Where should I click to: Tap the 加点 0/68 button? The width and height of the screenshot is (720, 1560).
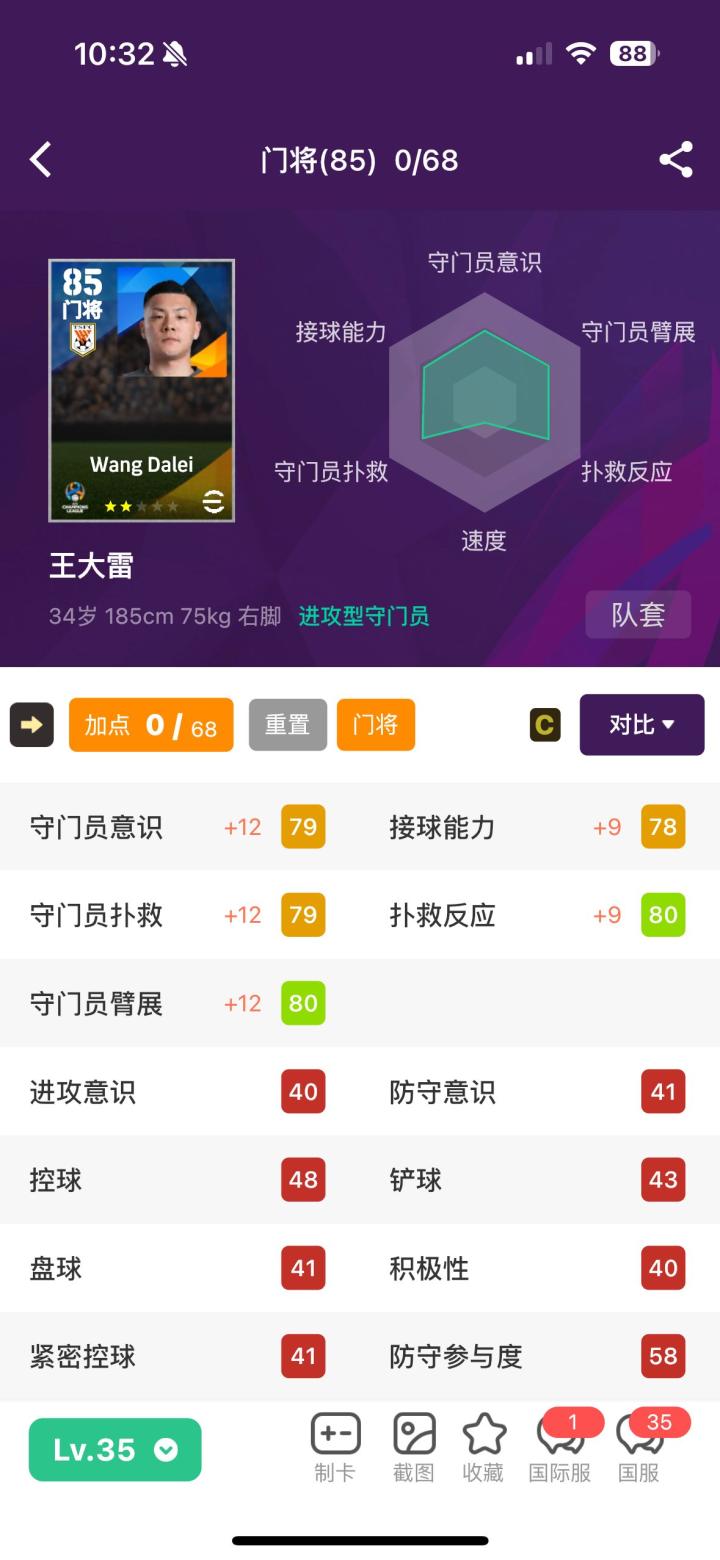click(x=151, y=725)
